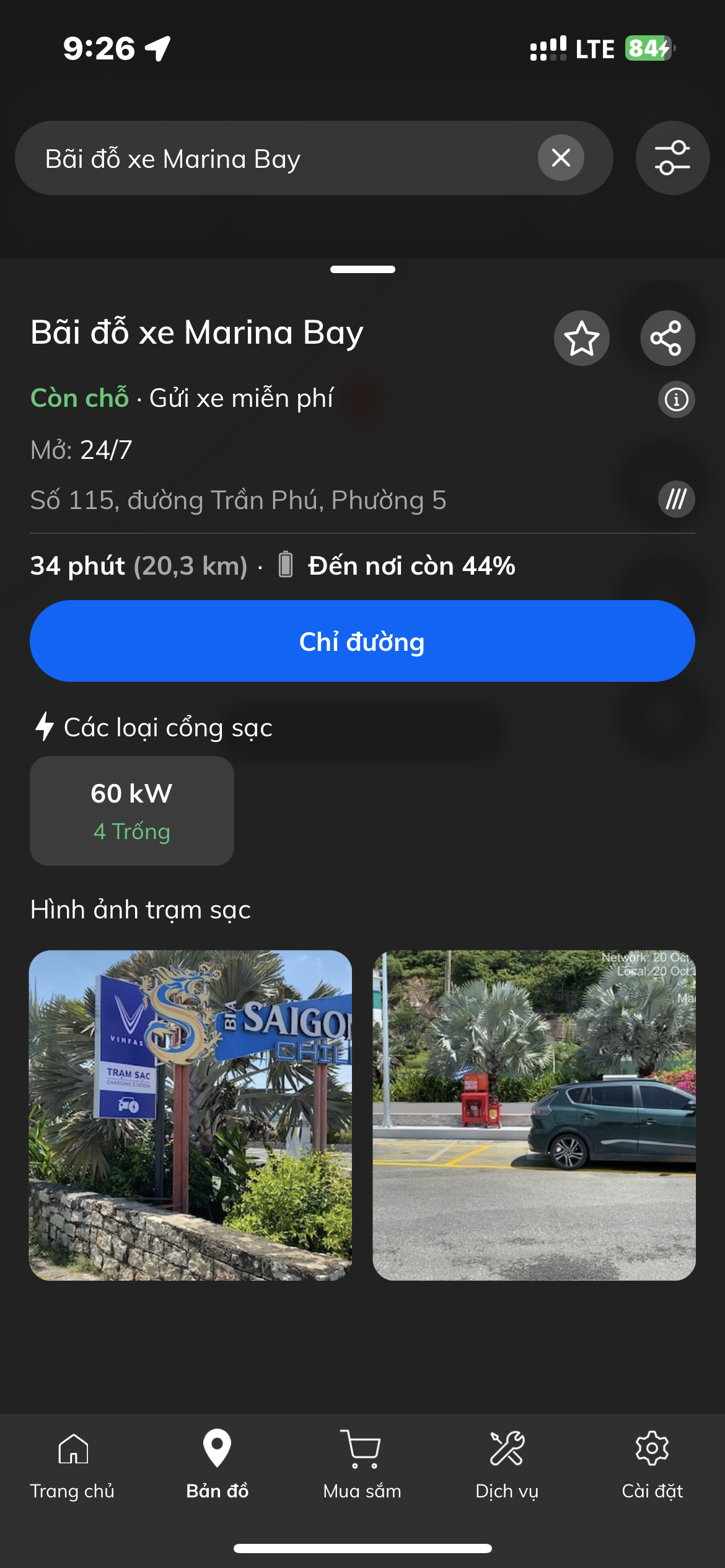This screenshot has width=725, height=1568.
Task: Open the parking info details icon
Action: coord(676,399)
